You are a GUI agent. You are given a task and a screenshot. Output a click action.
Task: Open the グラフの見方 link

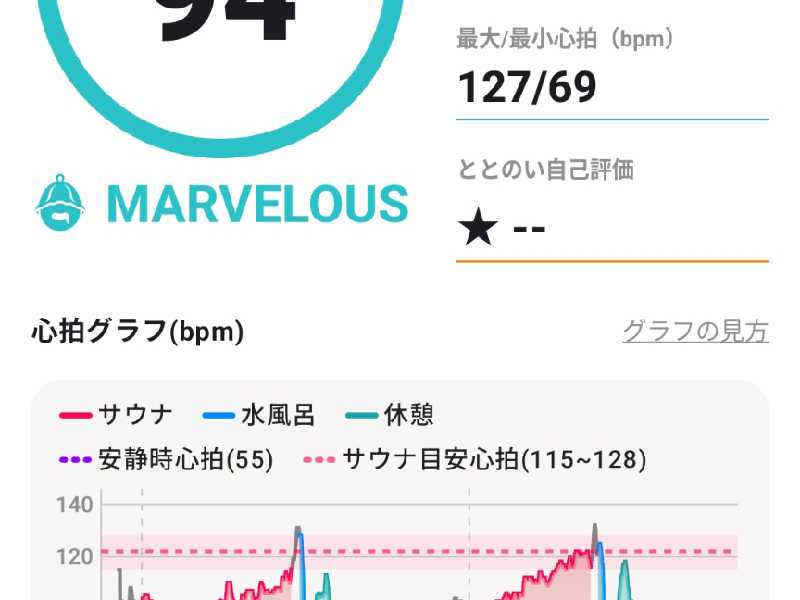pyautogui.click(x=695, y=332)
